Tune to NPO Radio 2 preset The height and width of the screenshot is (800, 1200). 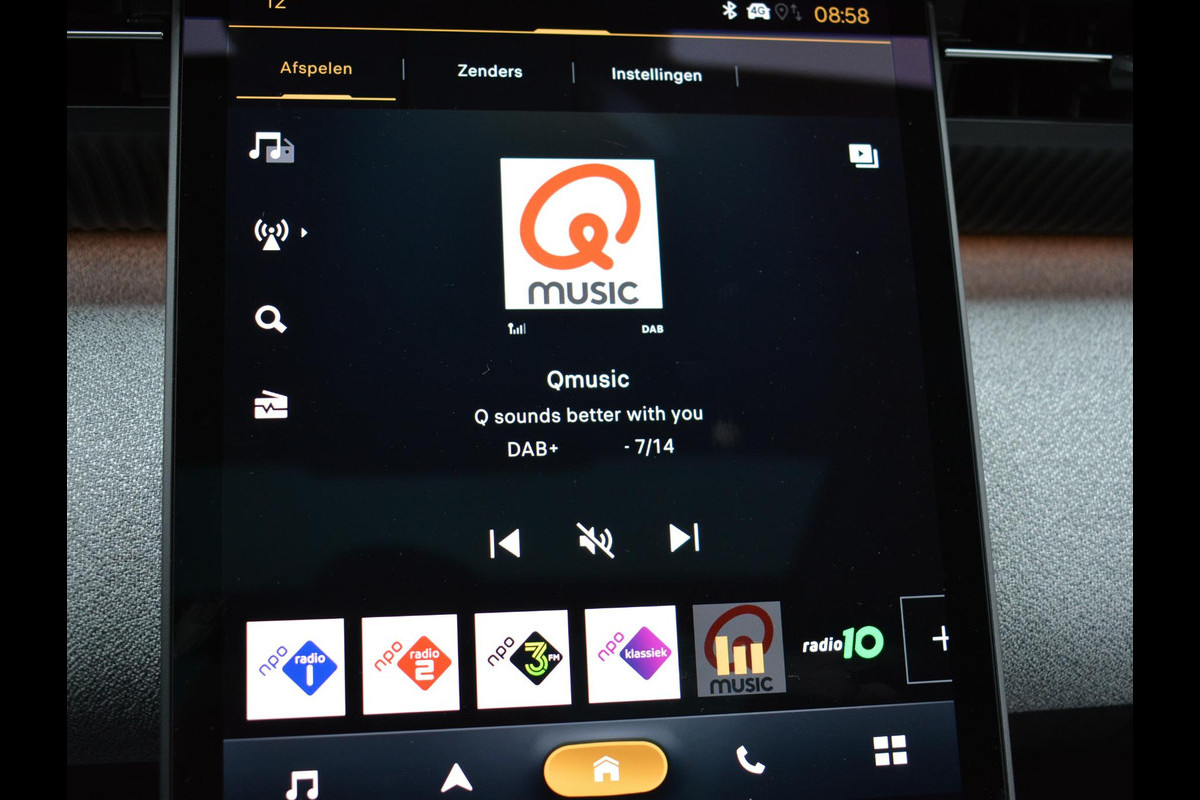(410, 663)
